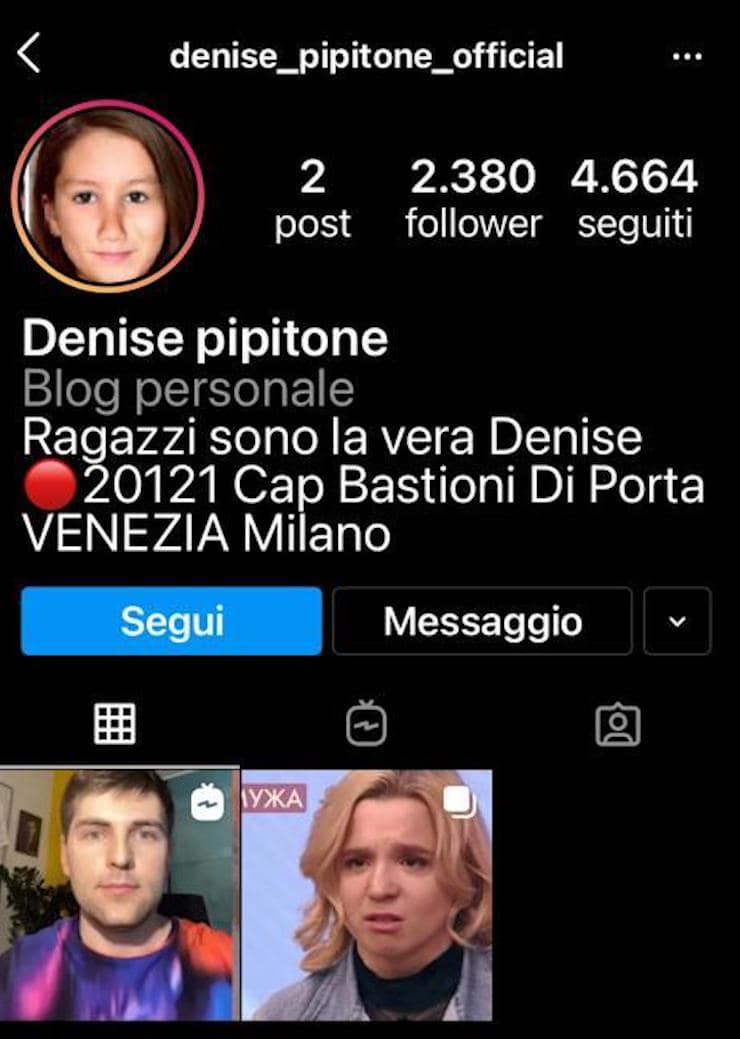740x1039 pixels.
Task: Switch to the grid posts tab
Action: (115, 723)
